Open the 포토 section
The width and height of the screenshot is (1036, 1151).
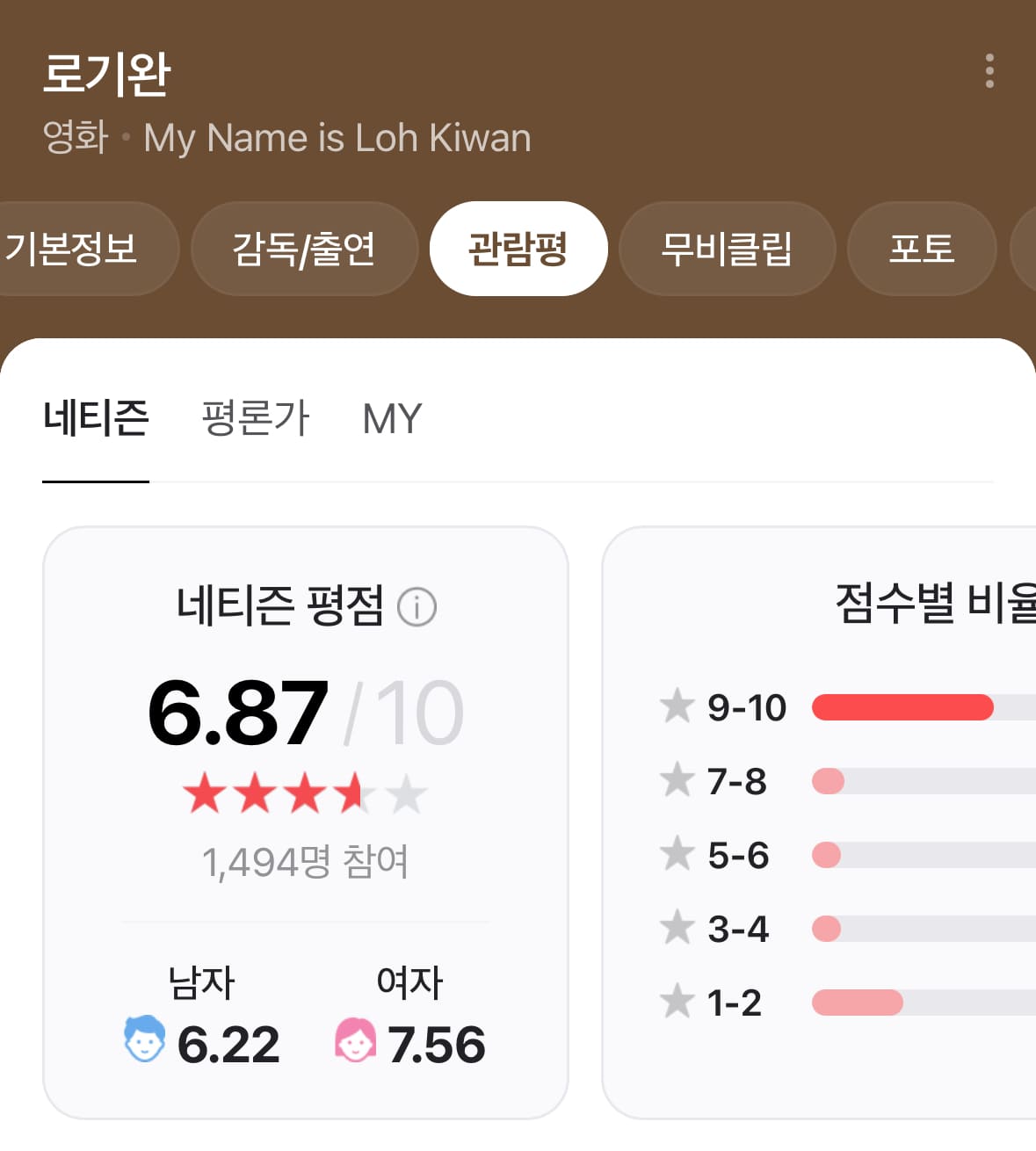point(922,249)
